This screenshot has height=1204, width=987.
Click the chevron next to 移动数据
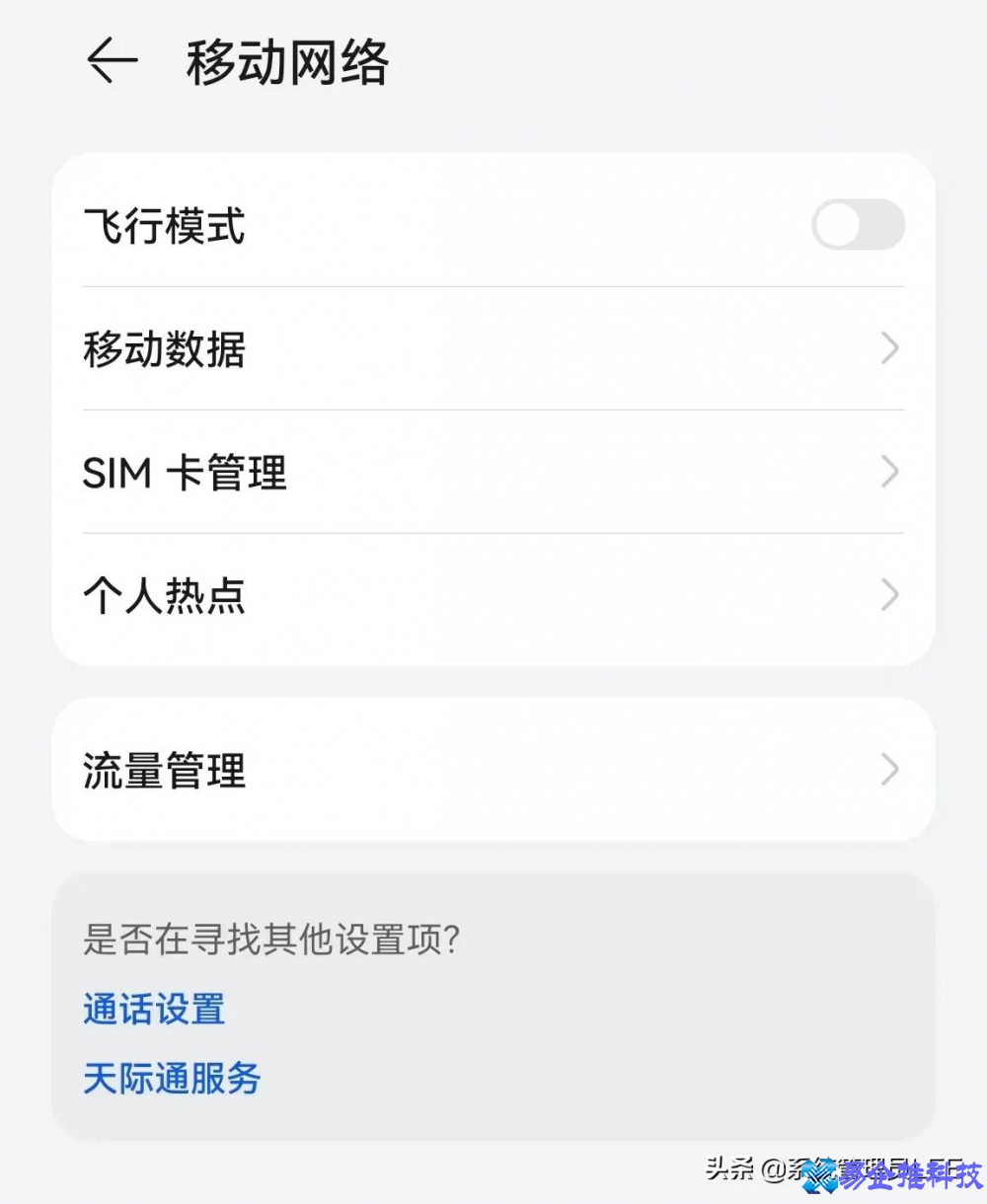click(889, 349)
